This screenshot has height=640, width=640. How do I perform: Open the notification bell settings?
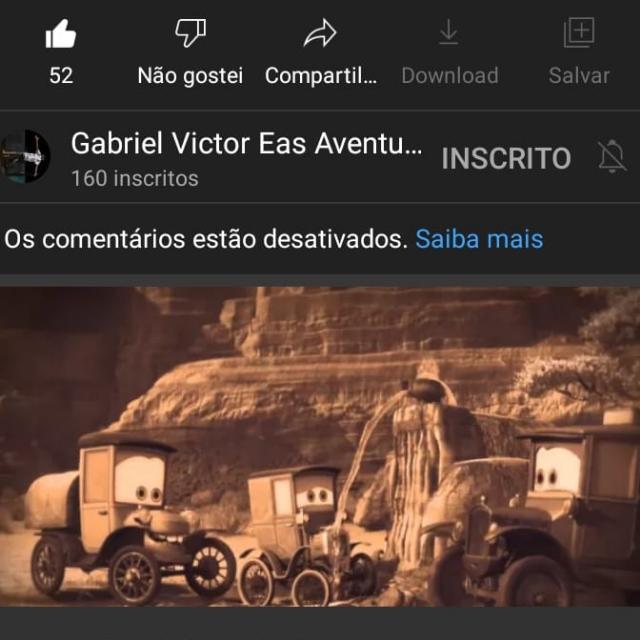click(x=612, y=157)
